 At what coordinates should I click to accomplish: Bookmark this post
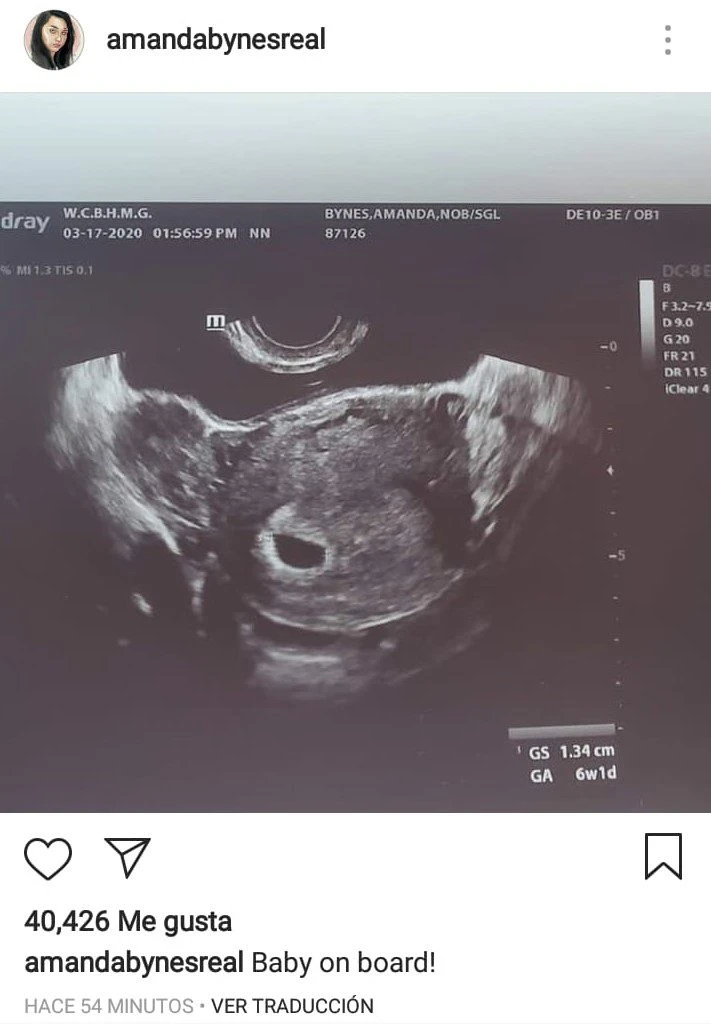(x=663, y=856)
